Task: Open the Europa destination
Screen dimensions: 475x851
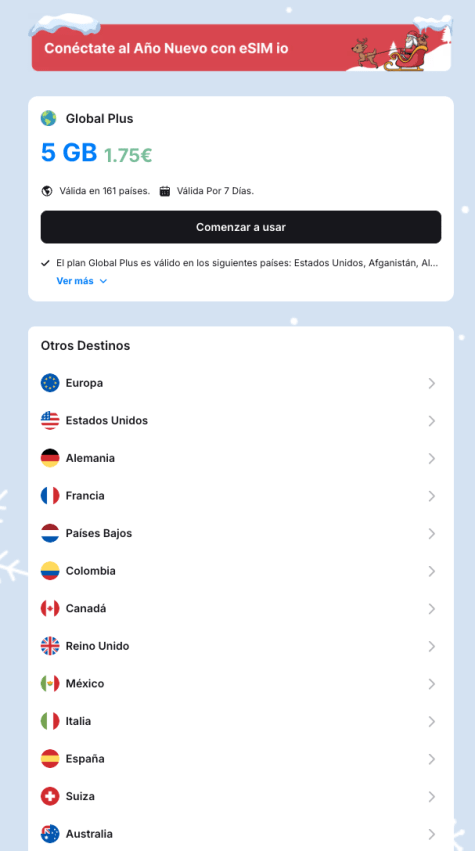Action: (x=240, y=383)
